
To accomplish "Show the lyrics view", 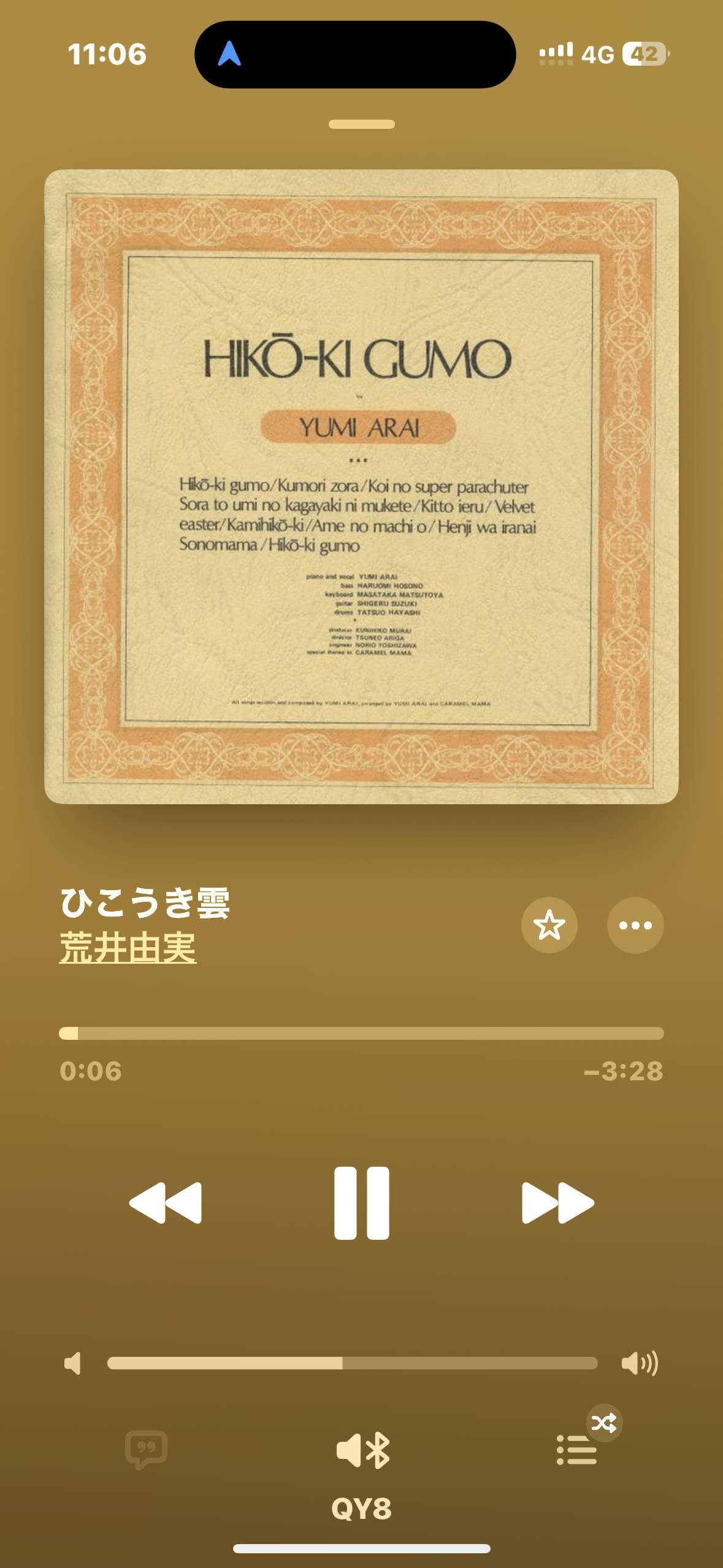I will (x=146, y=1450).
